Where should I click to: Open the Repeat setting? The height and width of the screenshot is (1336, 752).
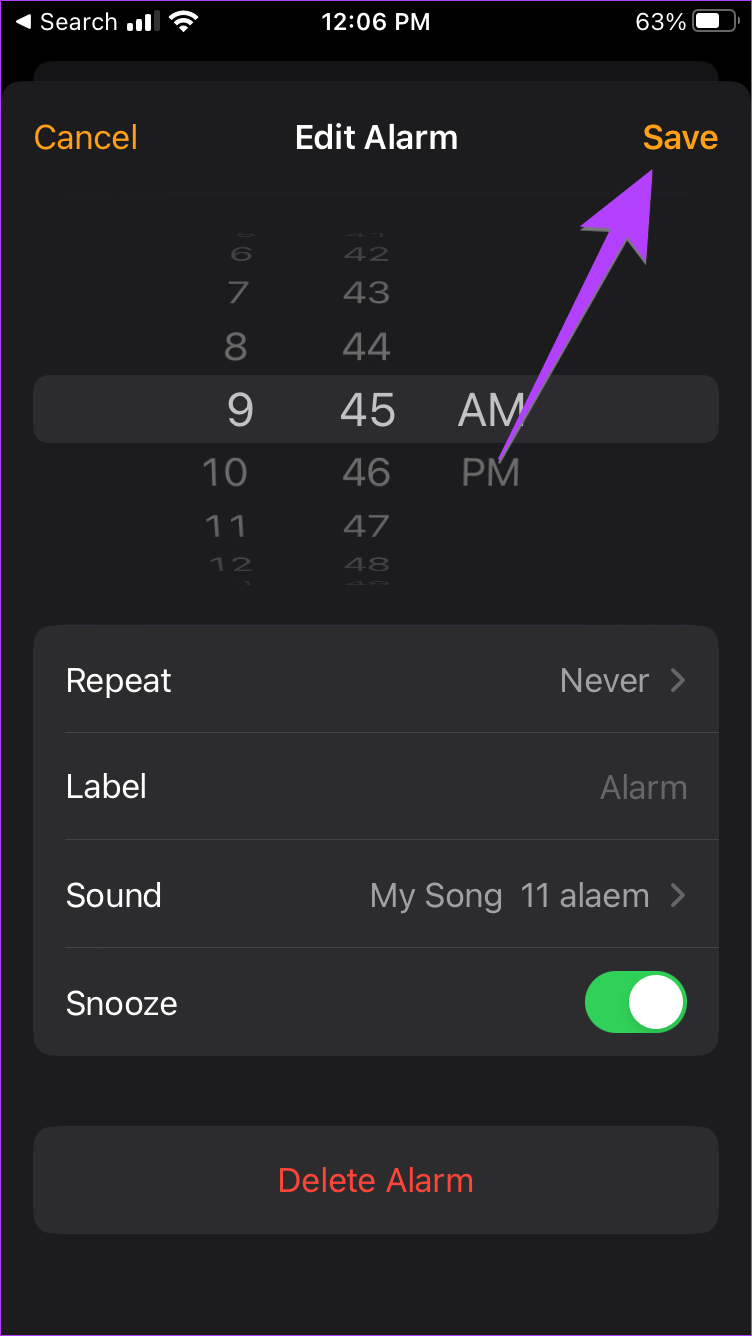tap(376, 681)
